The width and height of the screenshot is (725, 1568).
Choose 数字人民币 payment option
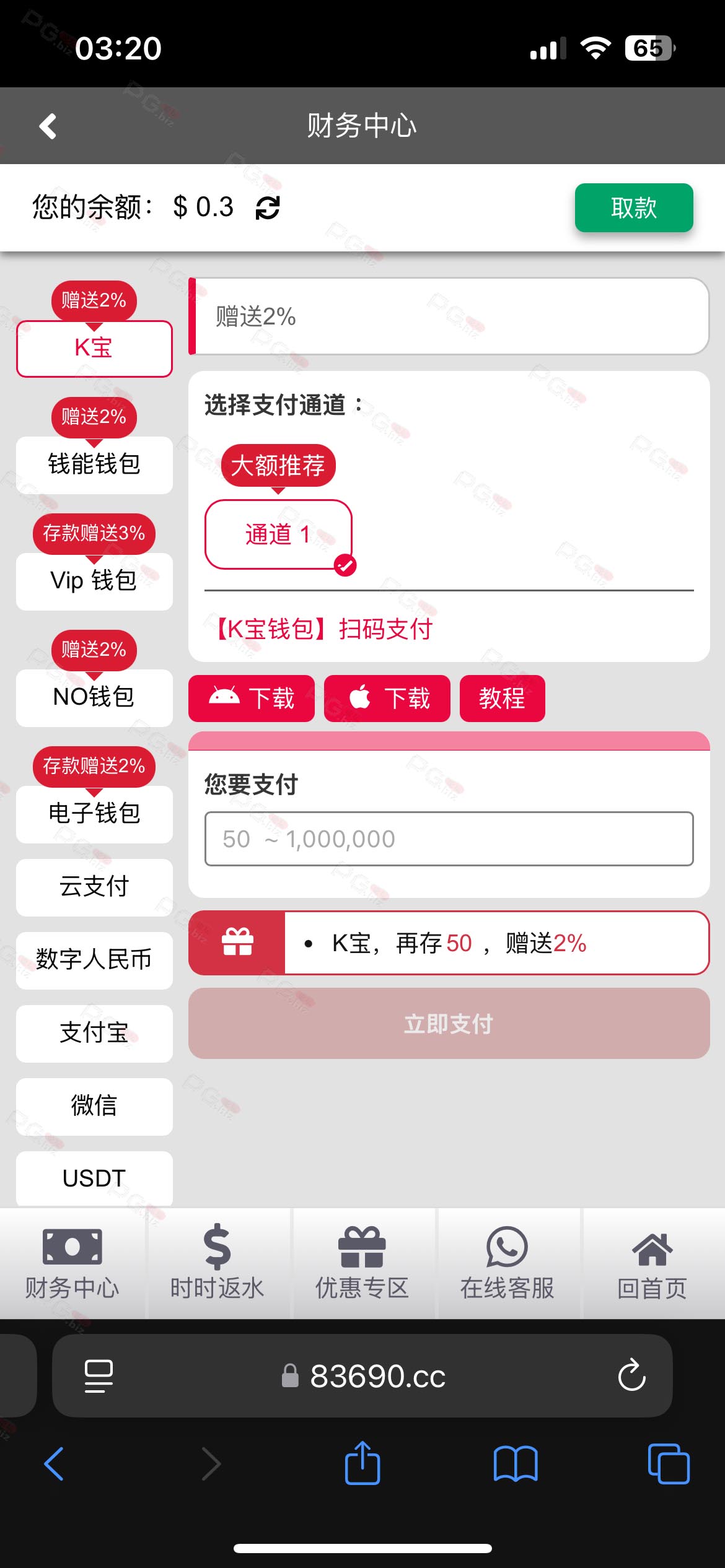tap(94, 960)
